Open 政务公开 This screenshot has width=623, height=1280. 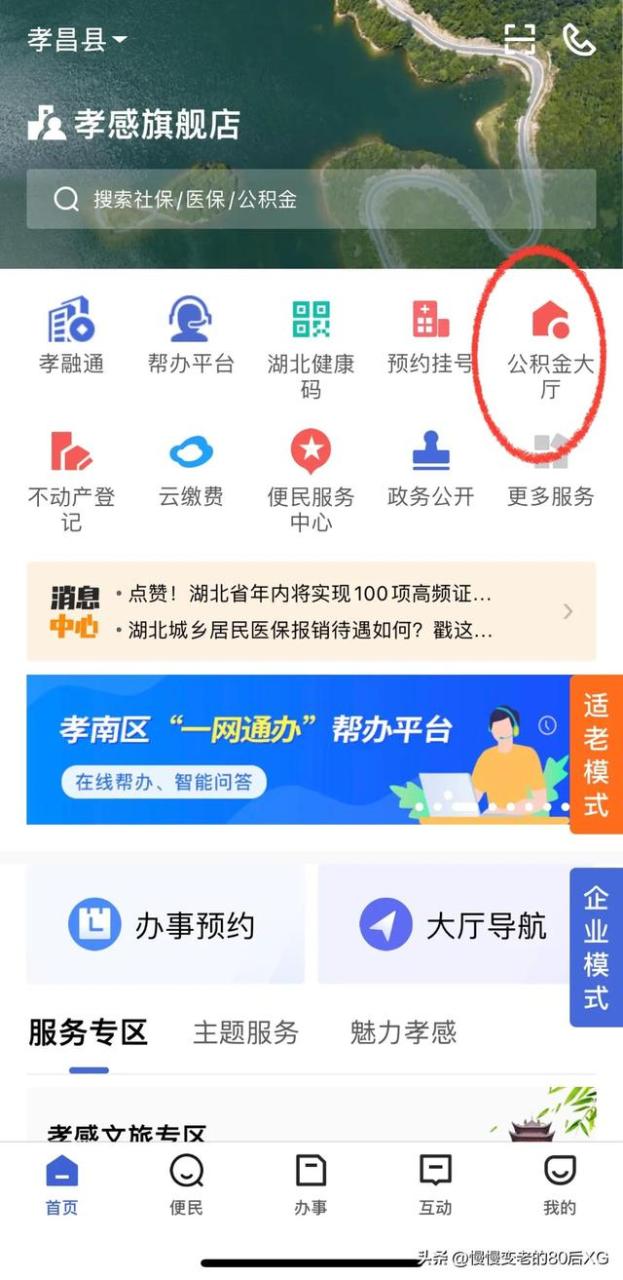coord(431,468)
